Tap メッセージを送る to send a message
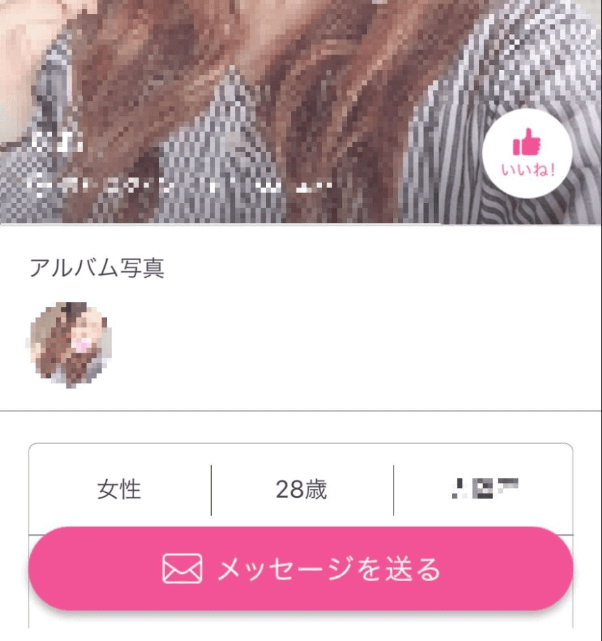 (x=301, y=569)
